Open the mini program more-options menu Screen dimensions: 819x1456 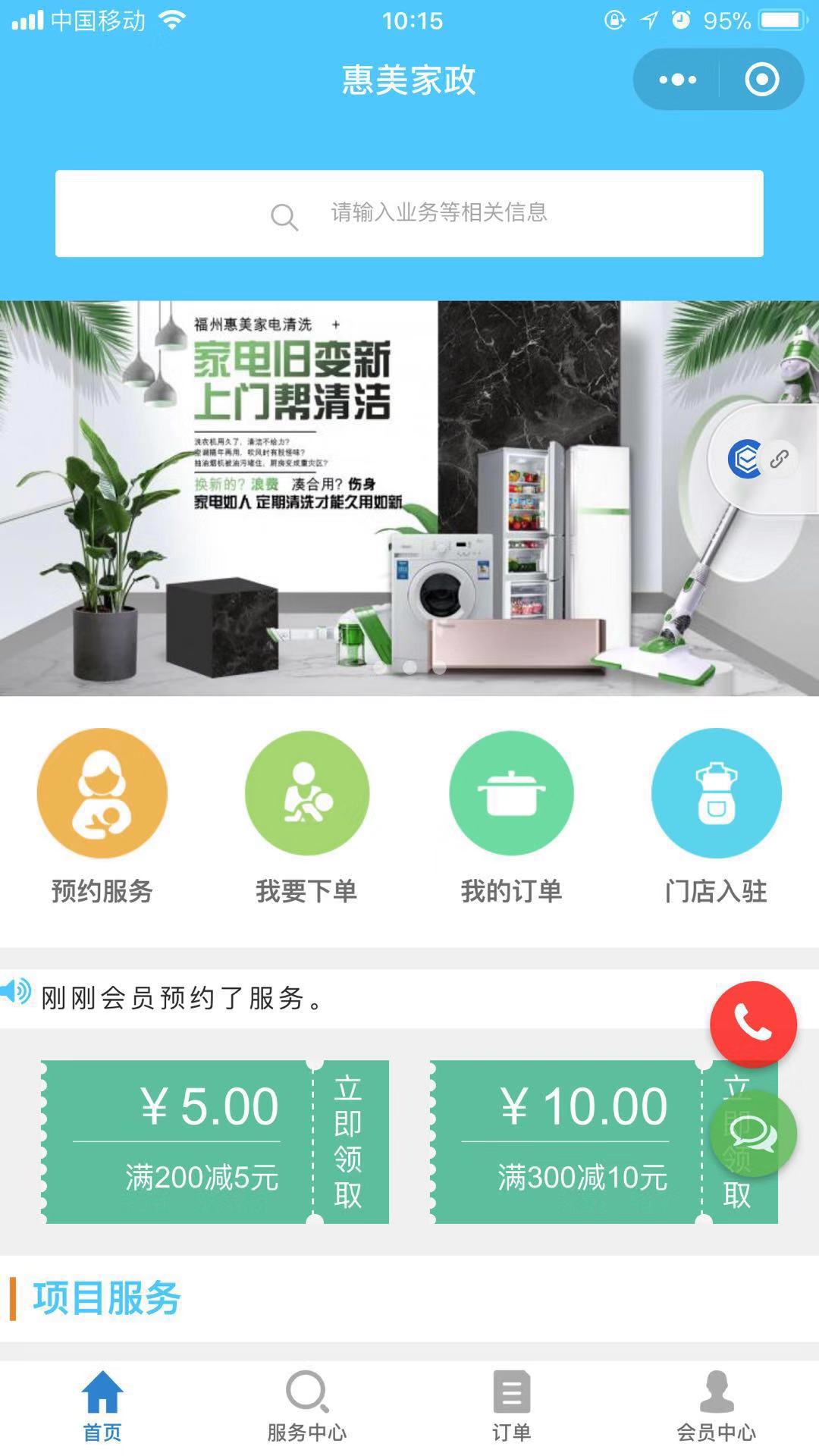pyautogui.click(x=677, y=80)
